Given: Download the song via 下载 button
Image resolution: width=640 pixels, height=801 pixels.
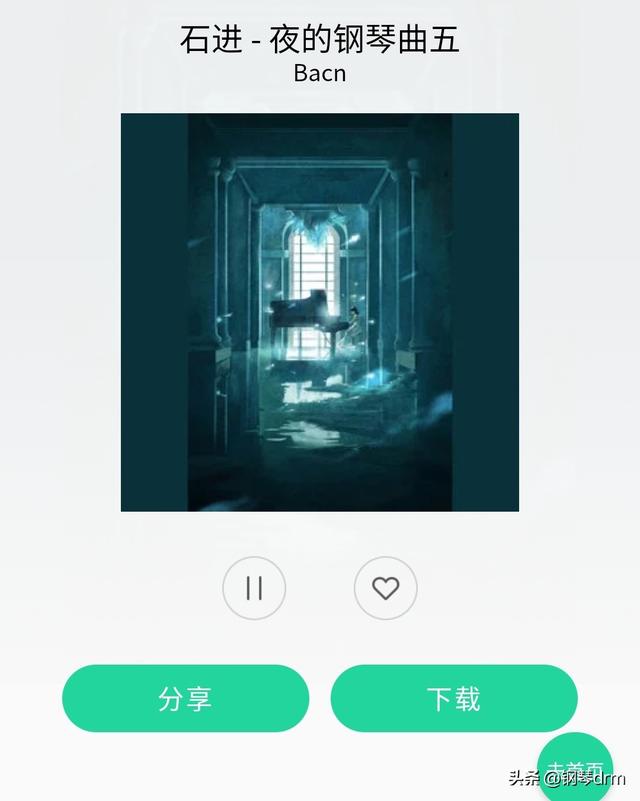Looking at the screenshot, I should tap(454, 698).
